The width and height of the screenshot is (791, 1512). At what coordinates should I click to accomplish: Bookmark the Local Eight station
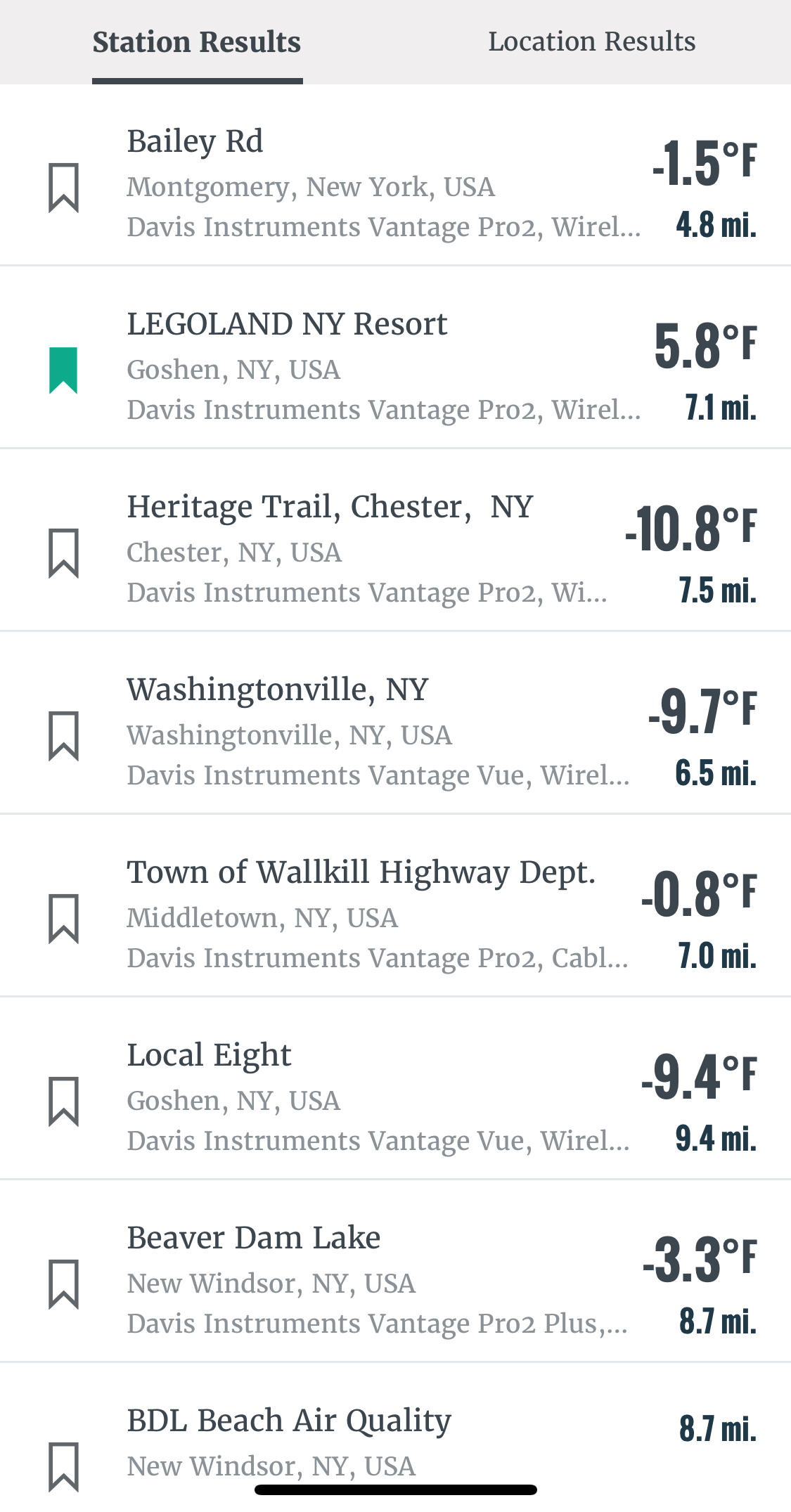pyautogui.click(x=63, y=1101)
